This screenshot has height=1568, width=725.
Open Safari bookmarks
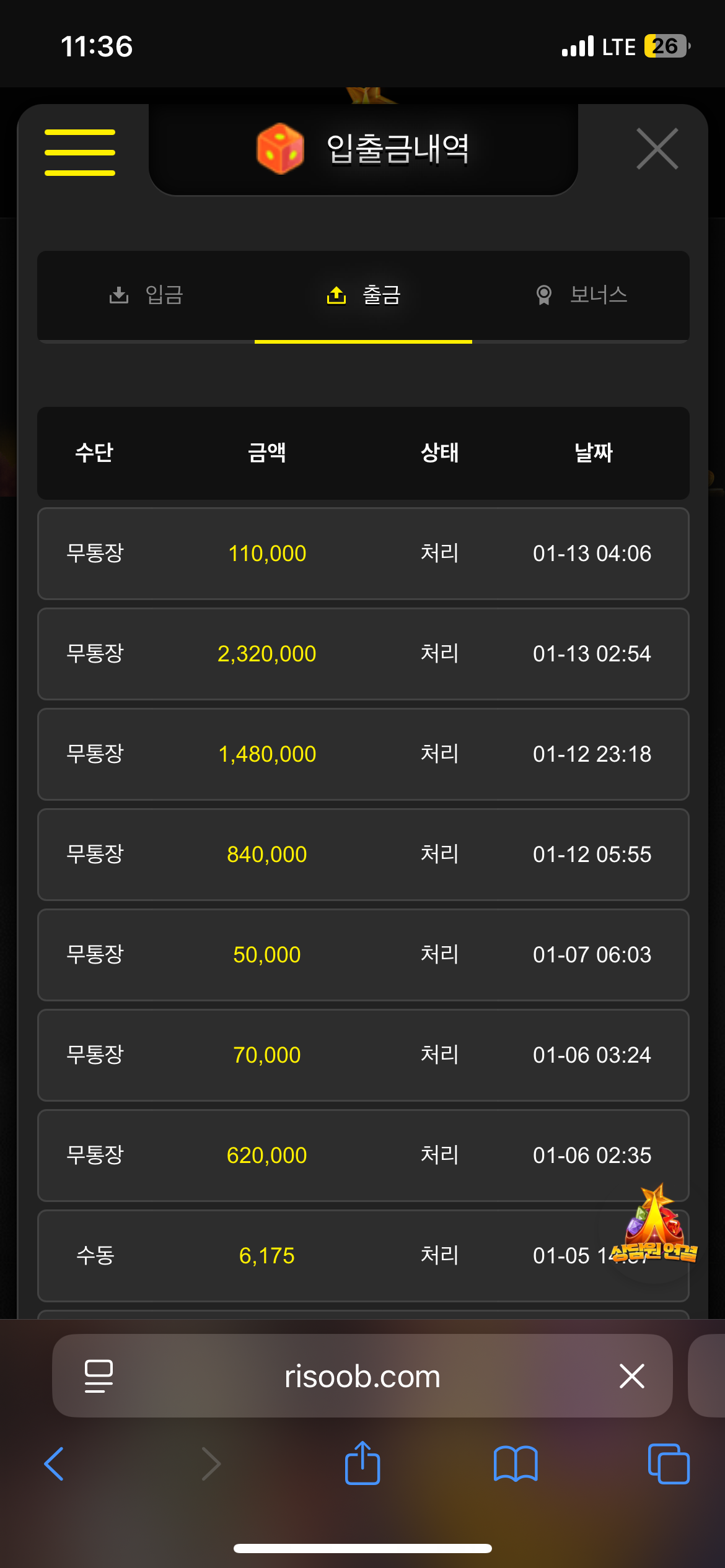coord(516,1464)
